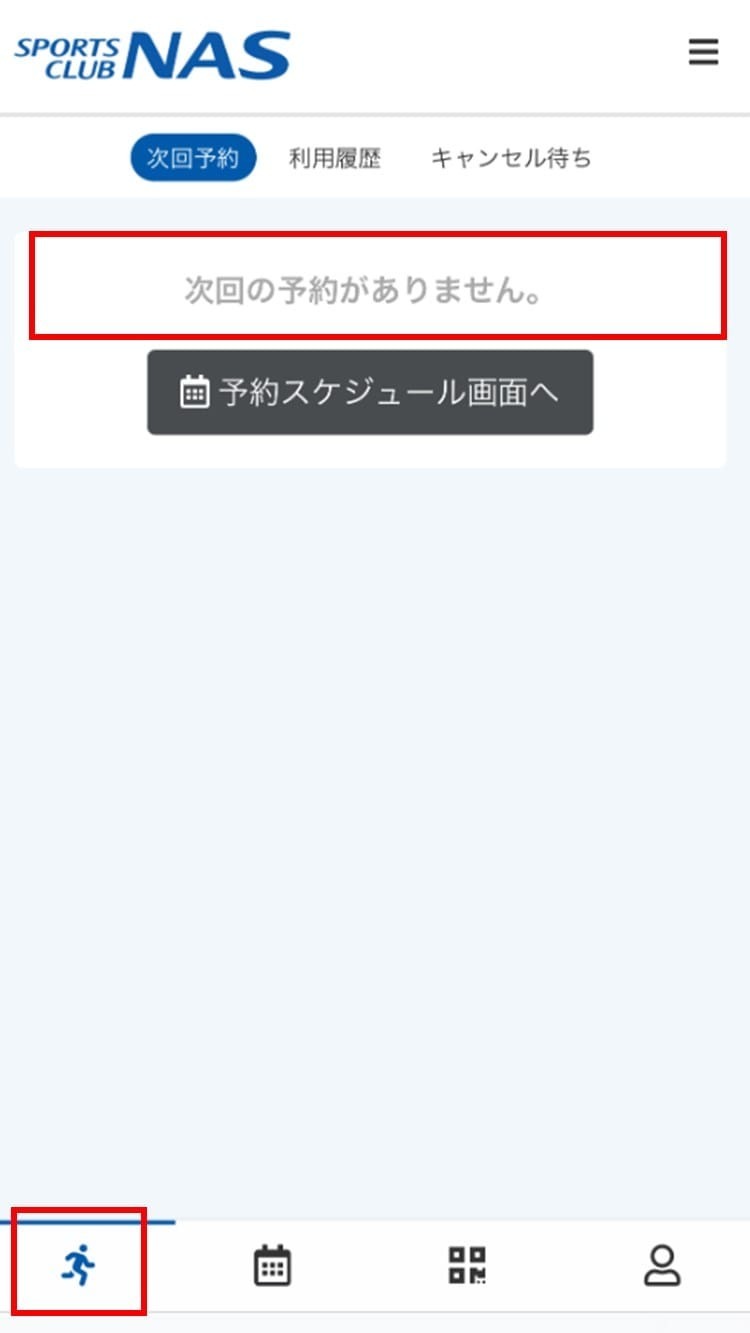Switch to the キャンセル待ち tab

[511, 158]
